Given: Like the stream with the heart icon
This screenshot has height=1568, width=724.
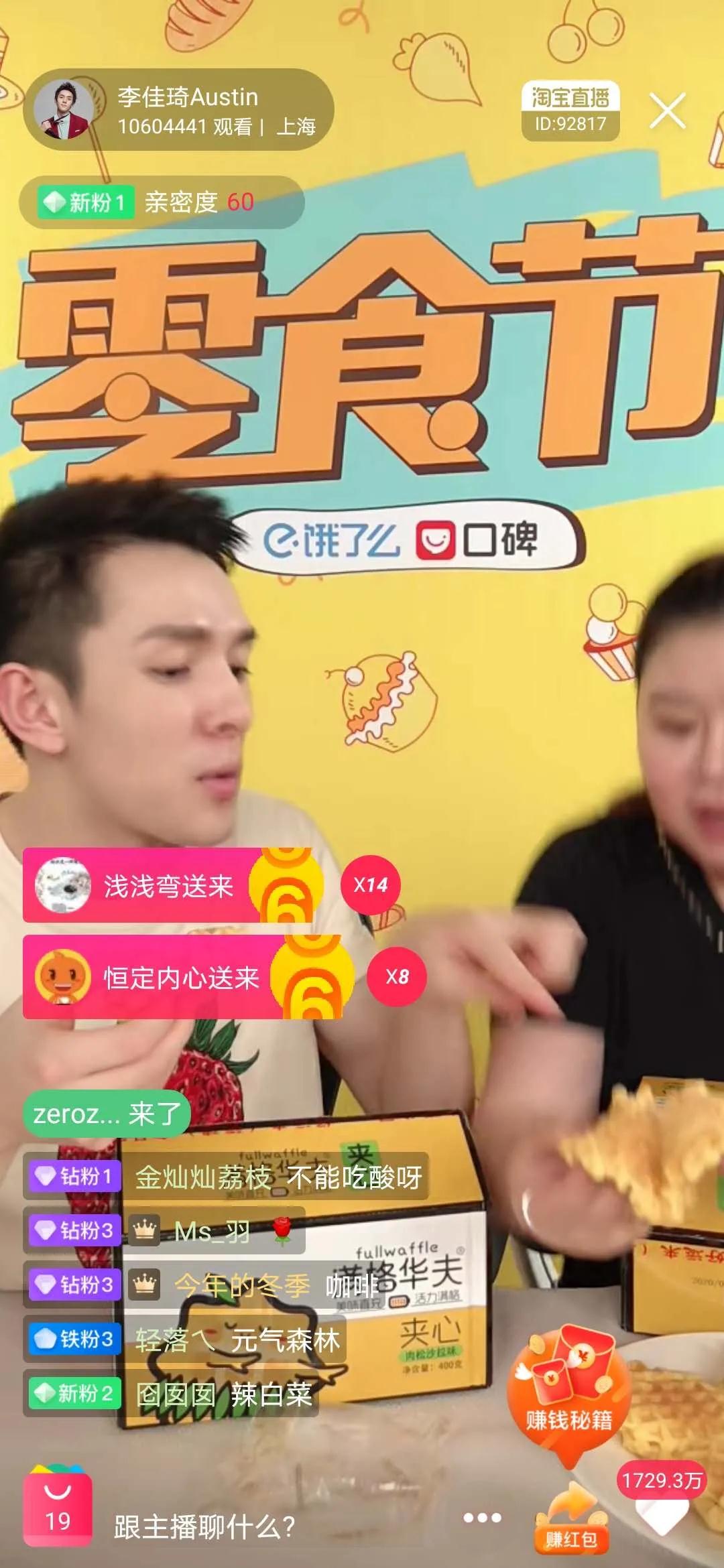Looking at the screenshot, I should 662,1516.
